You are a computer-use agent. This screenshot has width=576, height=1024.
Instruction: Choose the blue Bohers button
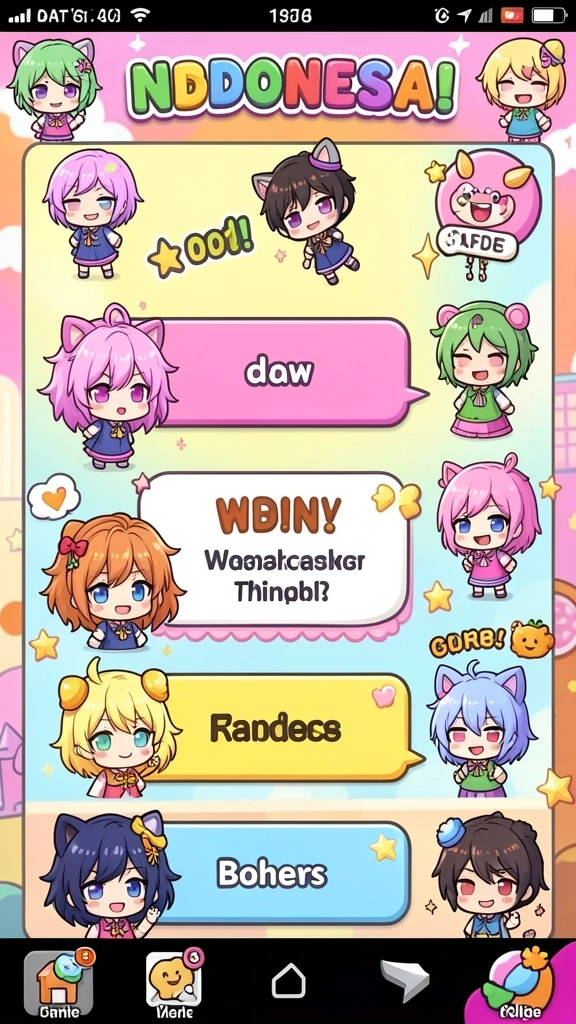pyautogui.click(x=274, y=873)
